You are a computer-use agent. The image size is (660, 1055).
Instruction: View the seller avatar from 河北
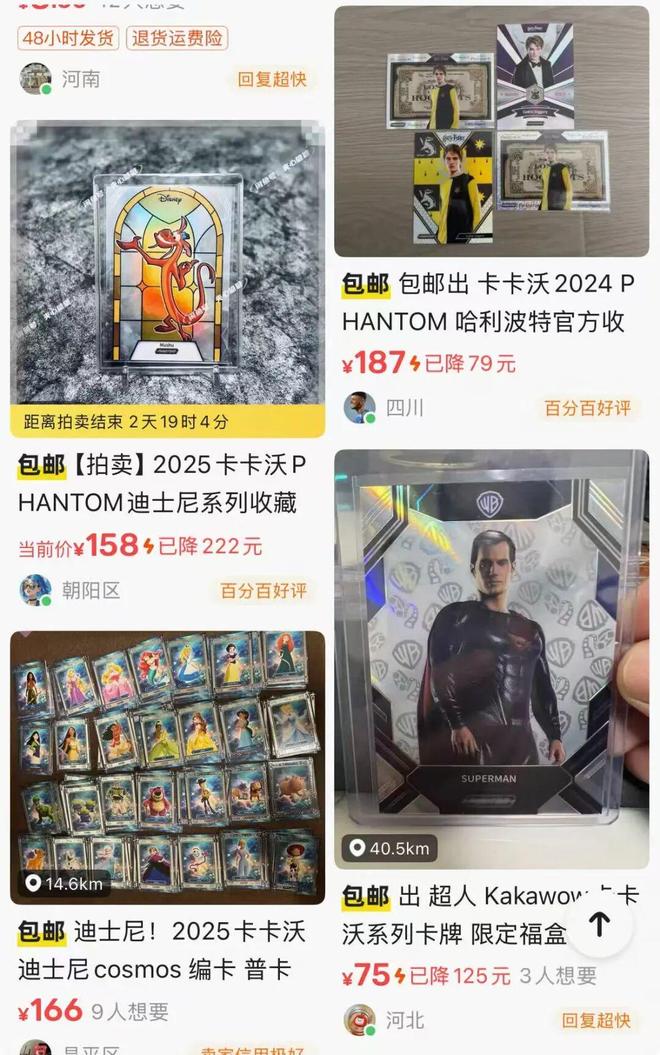(360, 1020)
